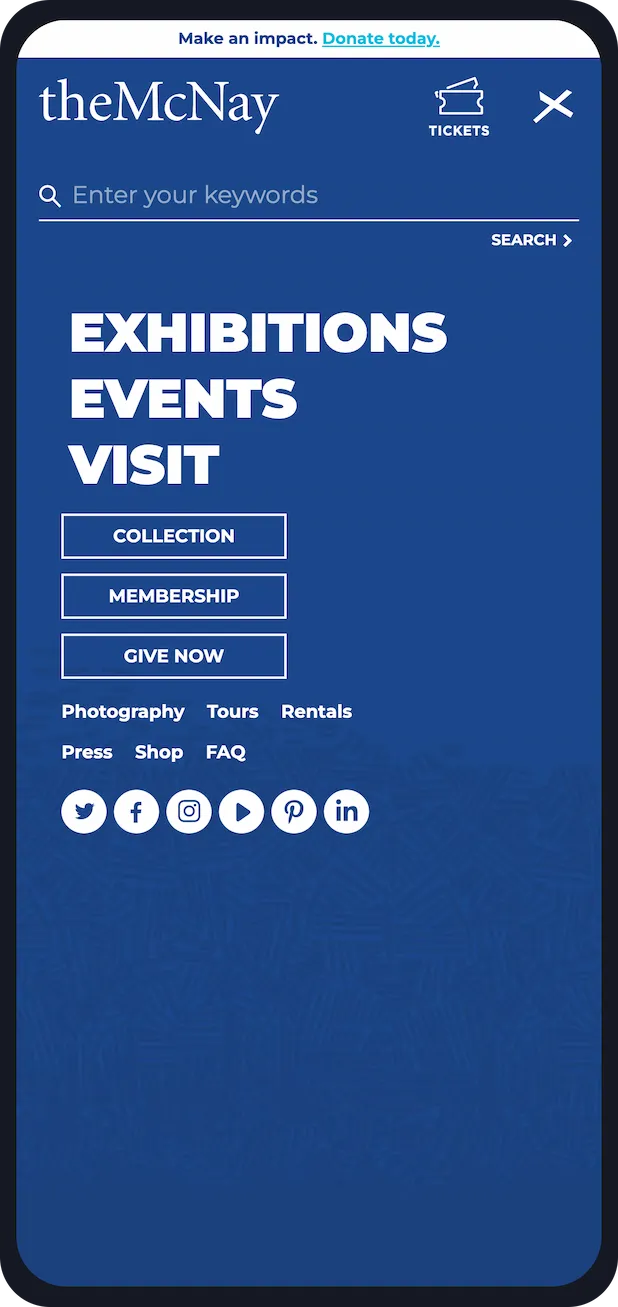The height and width of the screenshot is (1307, 618).
Task: Open the museum's Instagram profile
Action: point(189,812)
